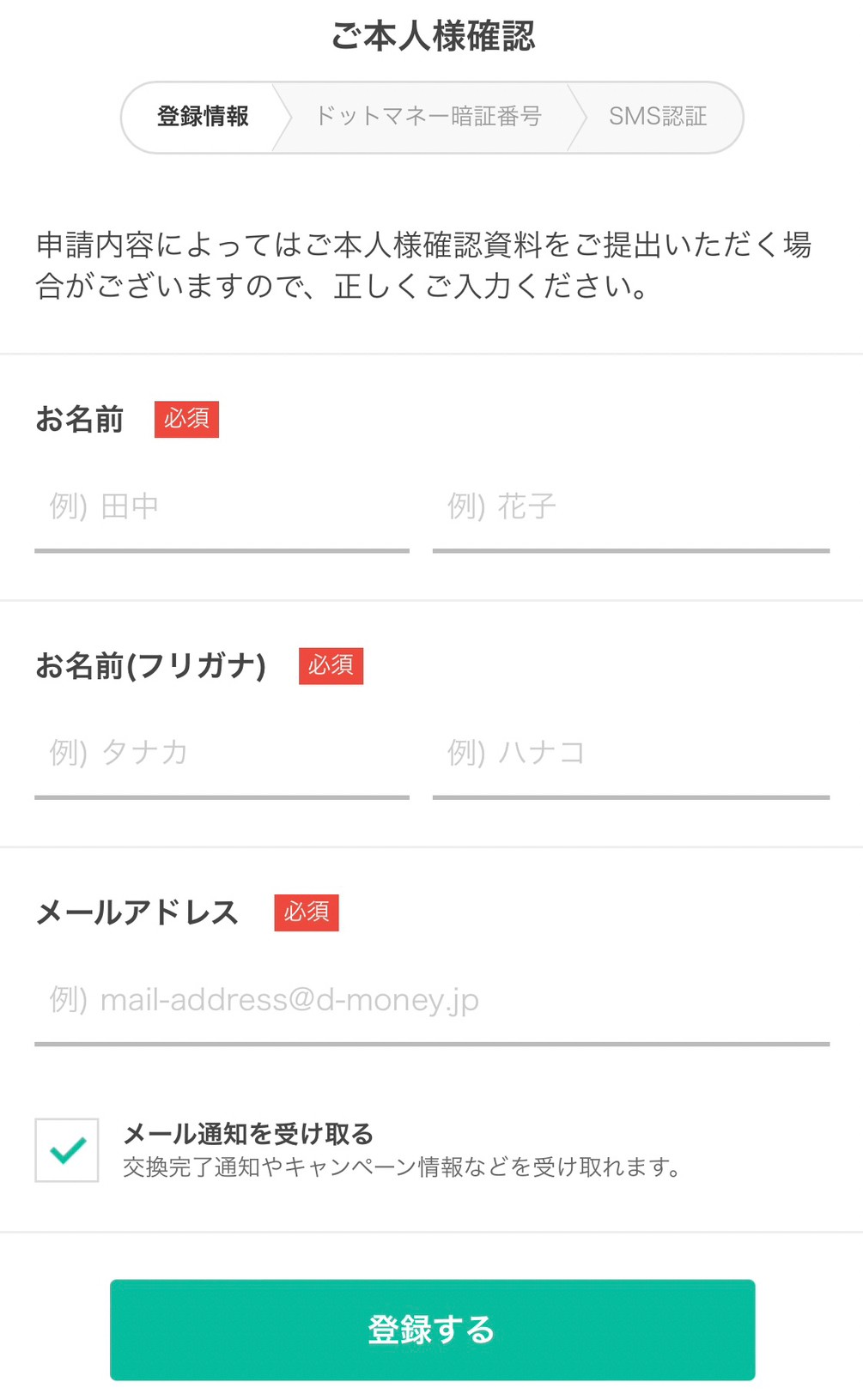Click the katakana field showing 例) タナカ
This screenshot has width=863, height=1400.
[x=222, y=755]
